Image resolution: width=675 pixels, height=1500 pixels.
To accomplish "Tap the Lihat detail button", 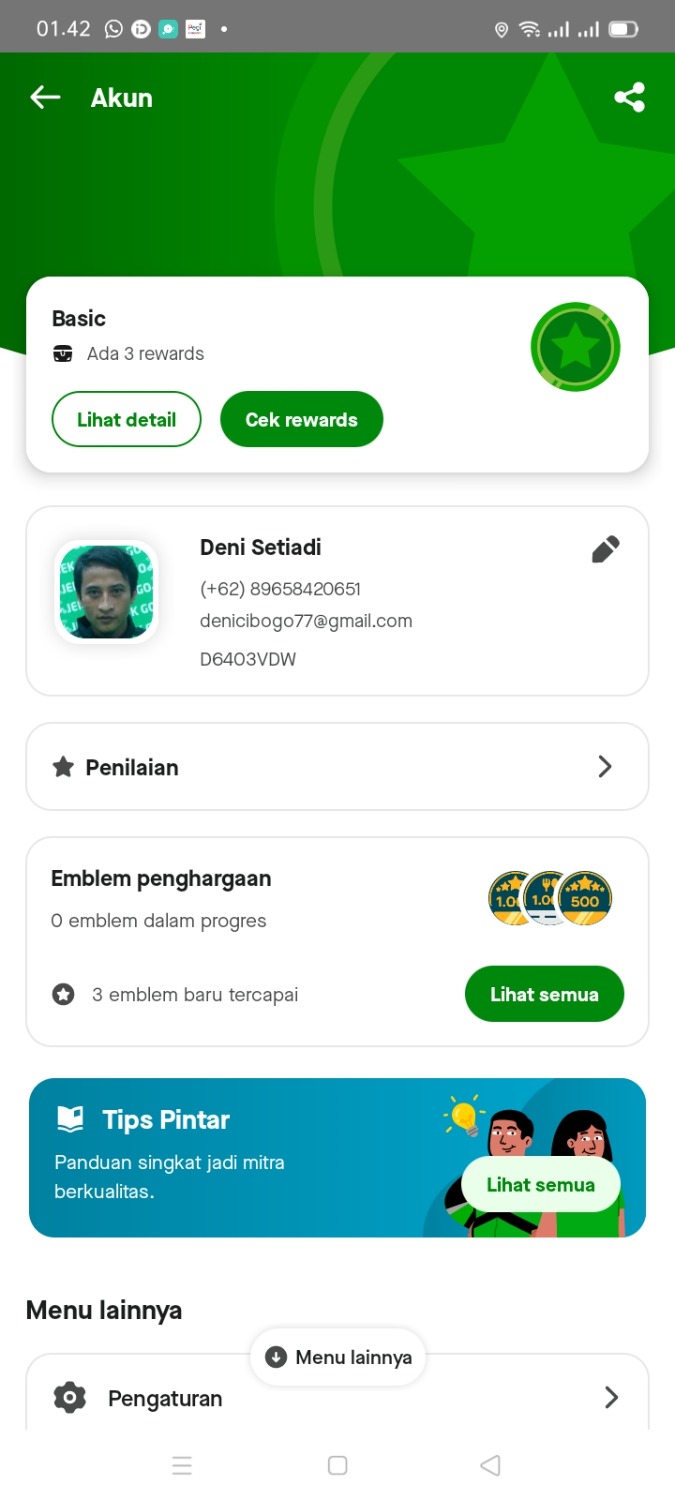I will tap(126, 419).
